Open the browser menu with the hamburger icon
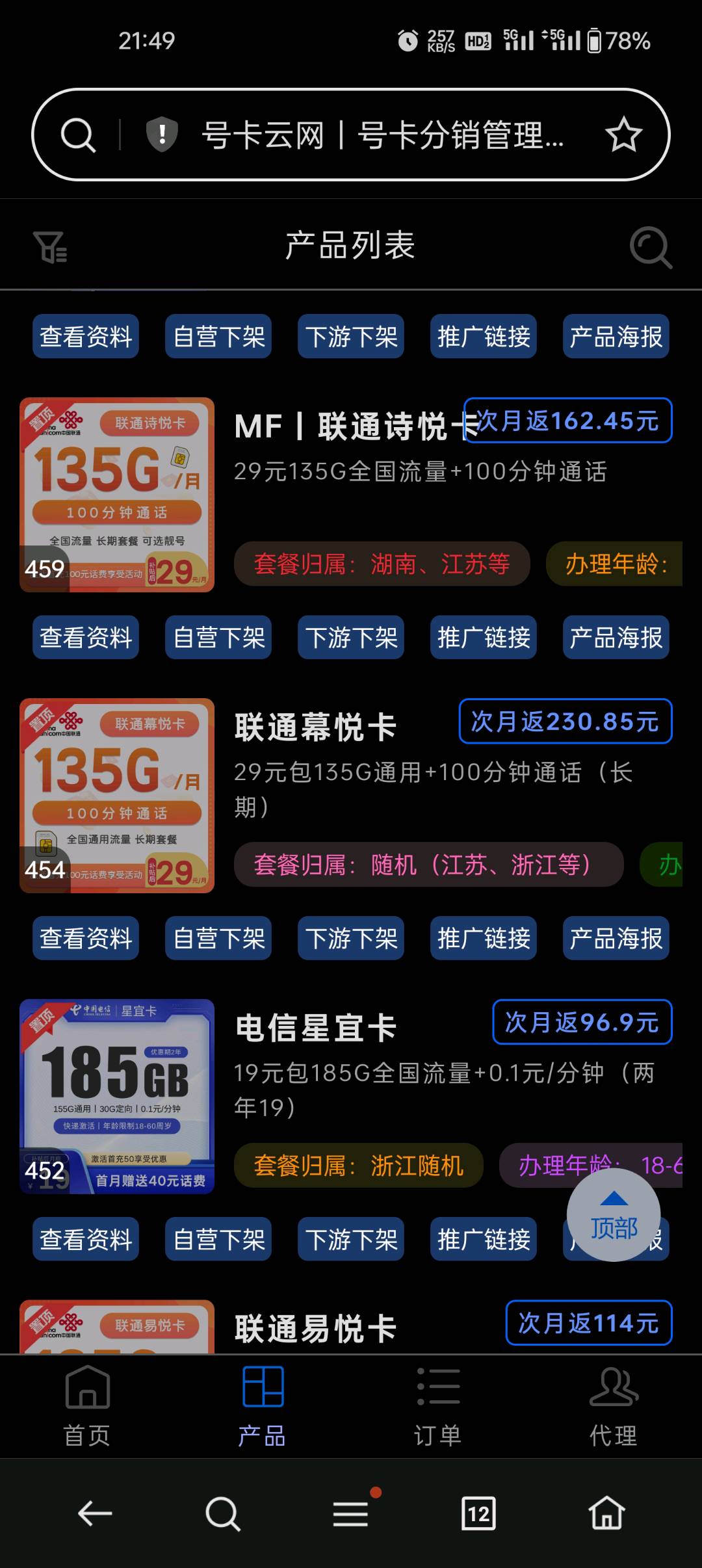 (351, 1515)
